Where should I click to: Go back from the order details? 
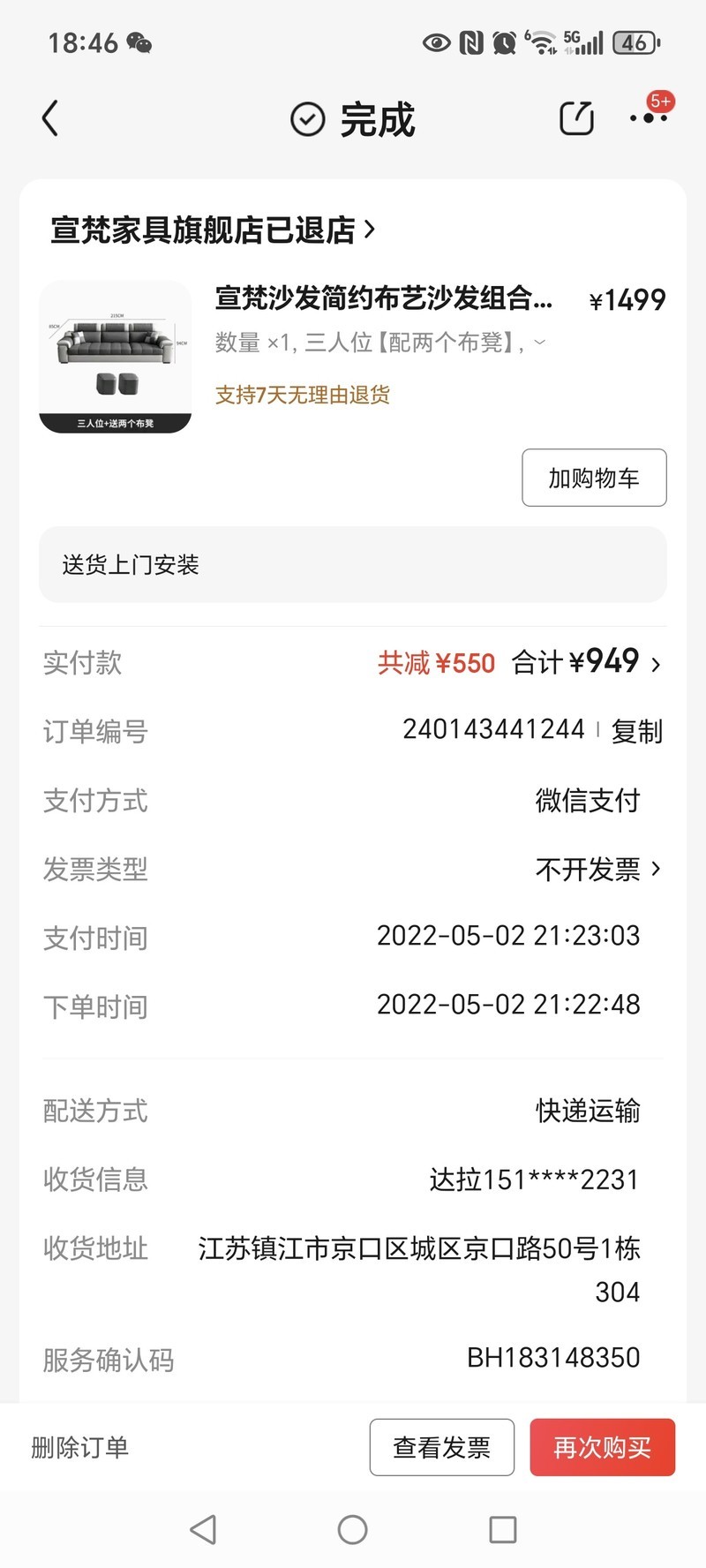(50, 118)
